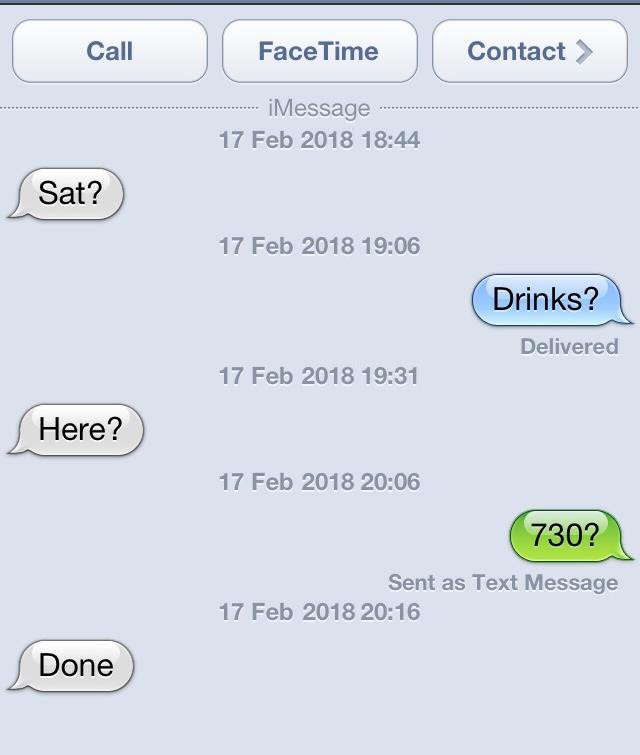
Task: Start a FaceTime call
Action: 319,51
